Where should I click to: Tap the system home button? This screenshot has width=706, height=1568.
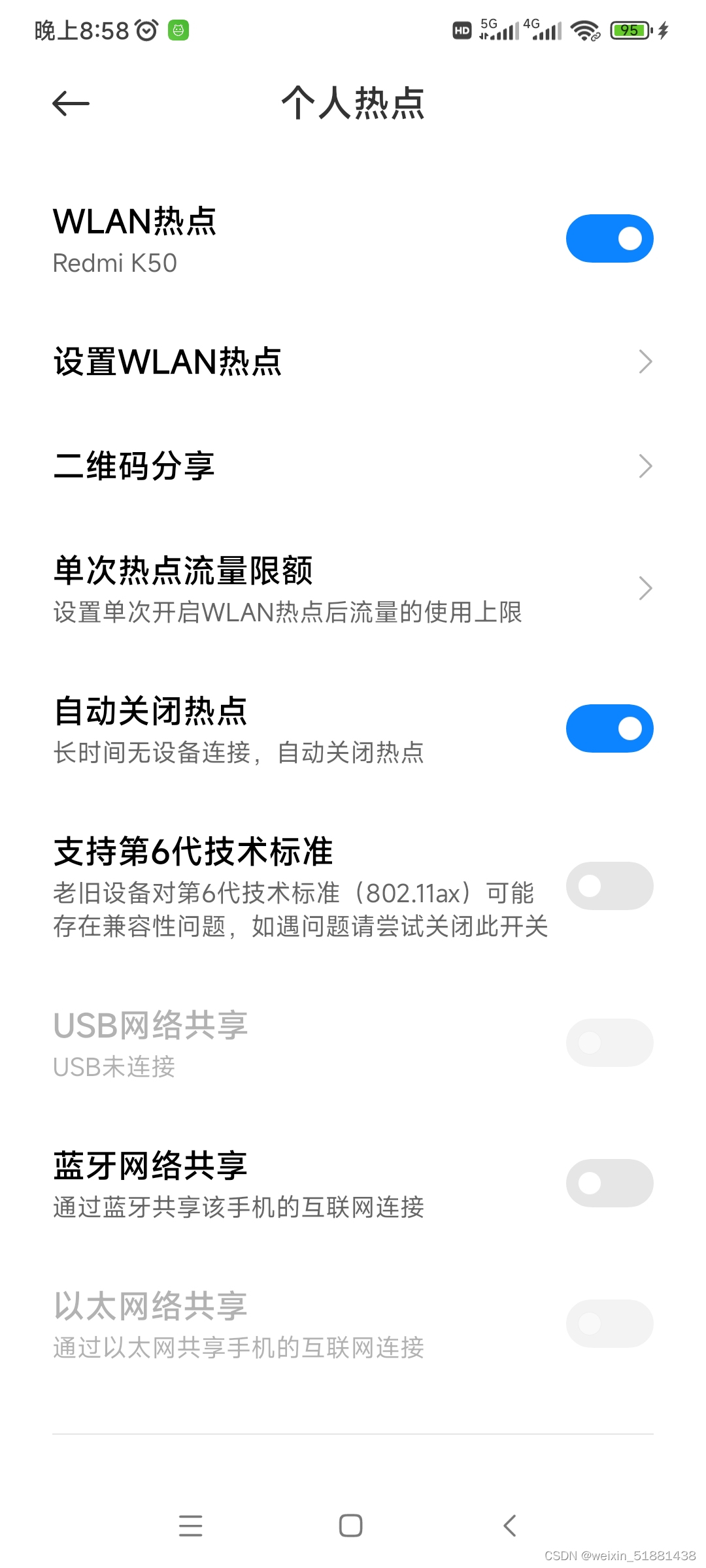coord(351,1526)
